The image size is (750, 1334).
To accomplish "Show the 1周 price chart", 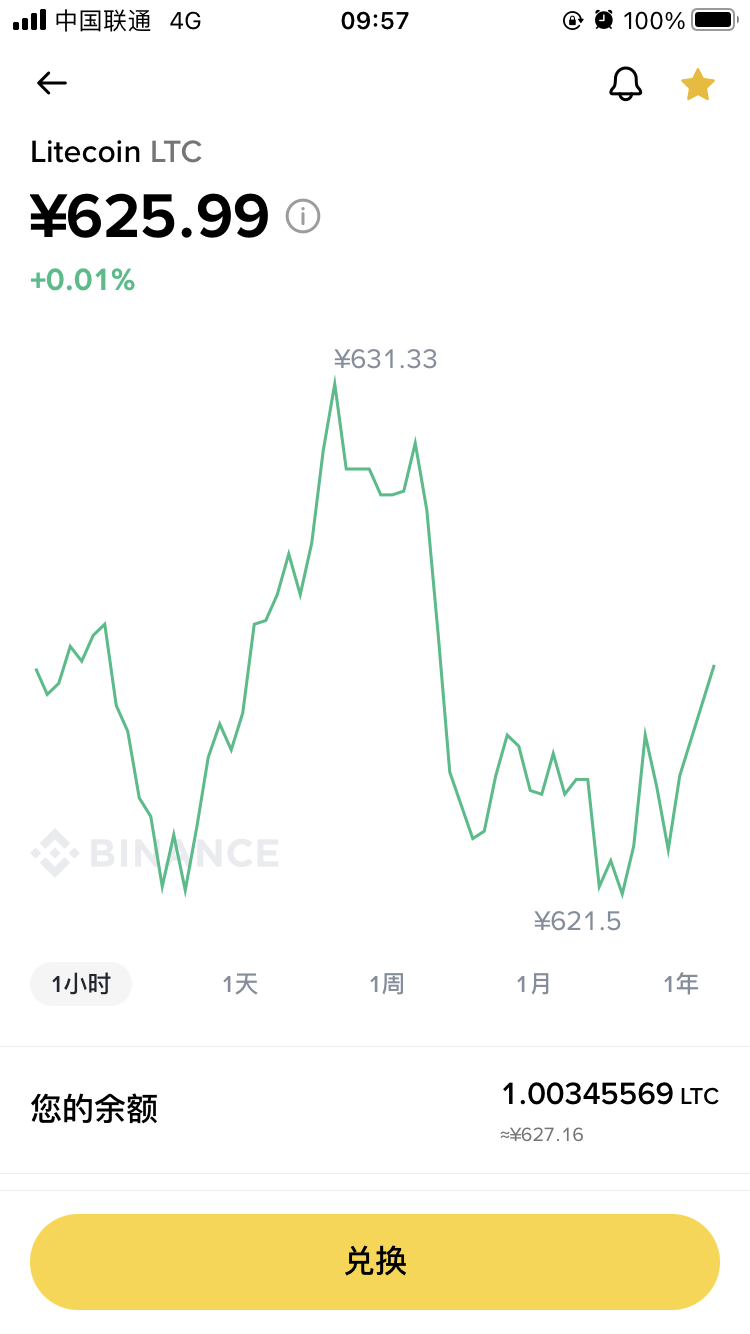I will [387, 984].
